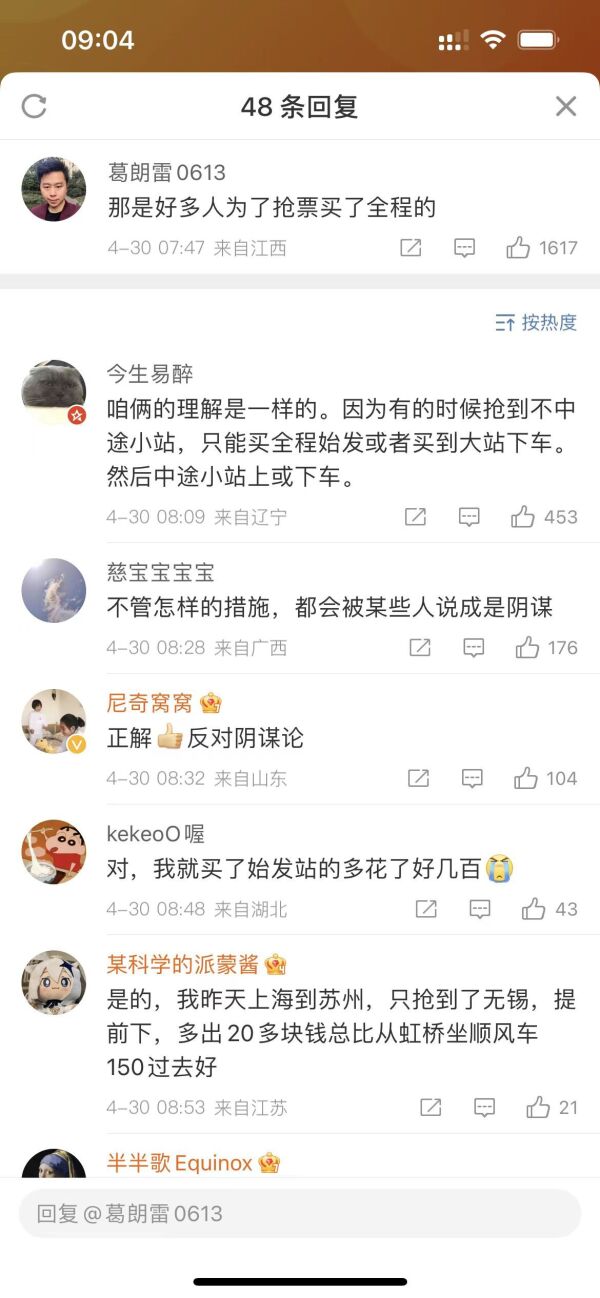Tap the 回复@葛朗雷0613 input field
The width and height of the screenshot is (600, 1298).
(x=300, y=1214)
